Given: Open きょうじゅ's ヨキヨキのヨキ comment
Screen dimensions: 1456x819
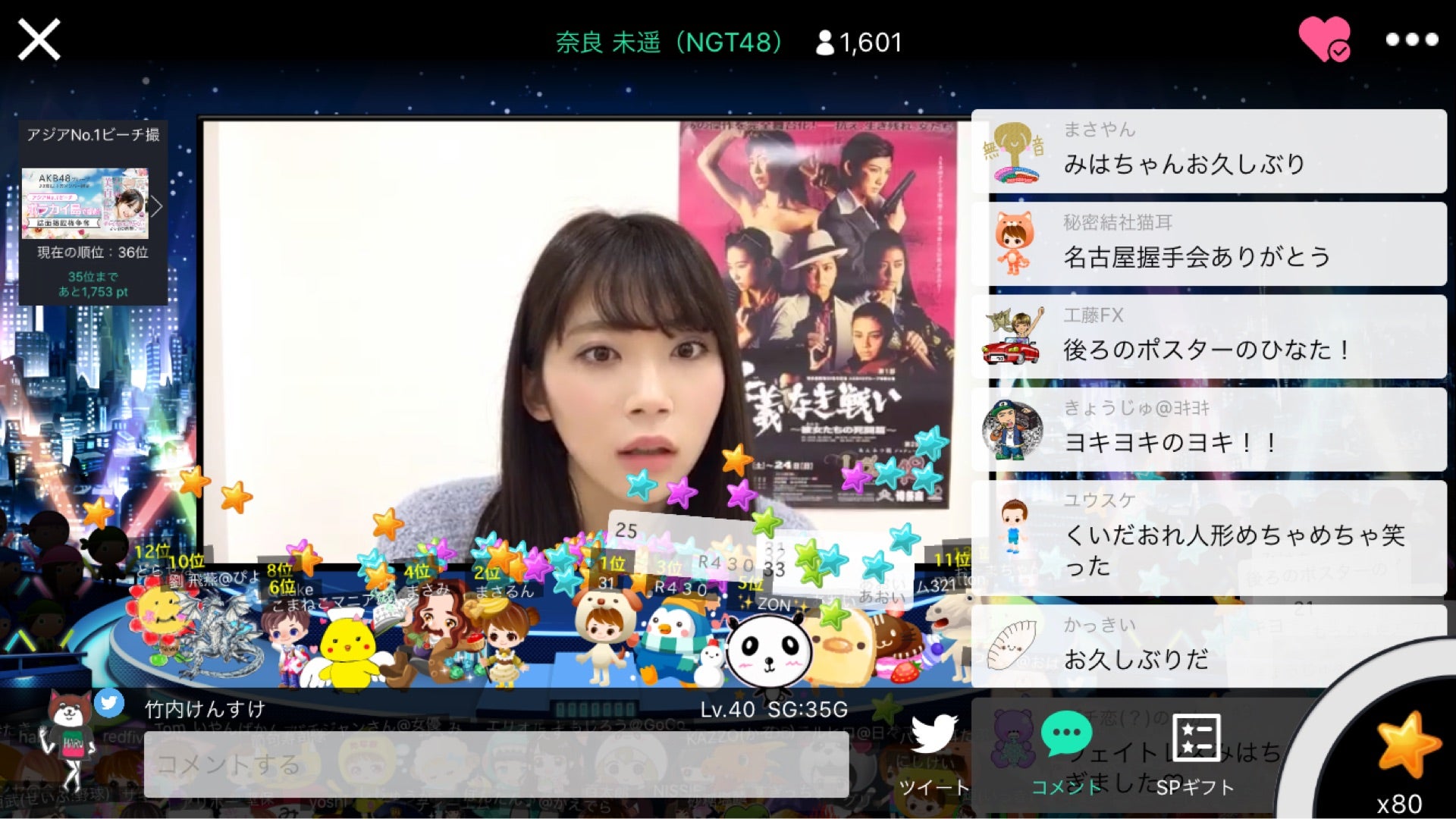Looking at the screenshot, I should click(1209, 429).
